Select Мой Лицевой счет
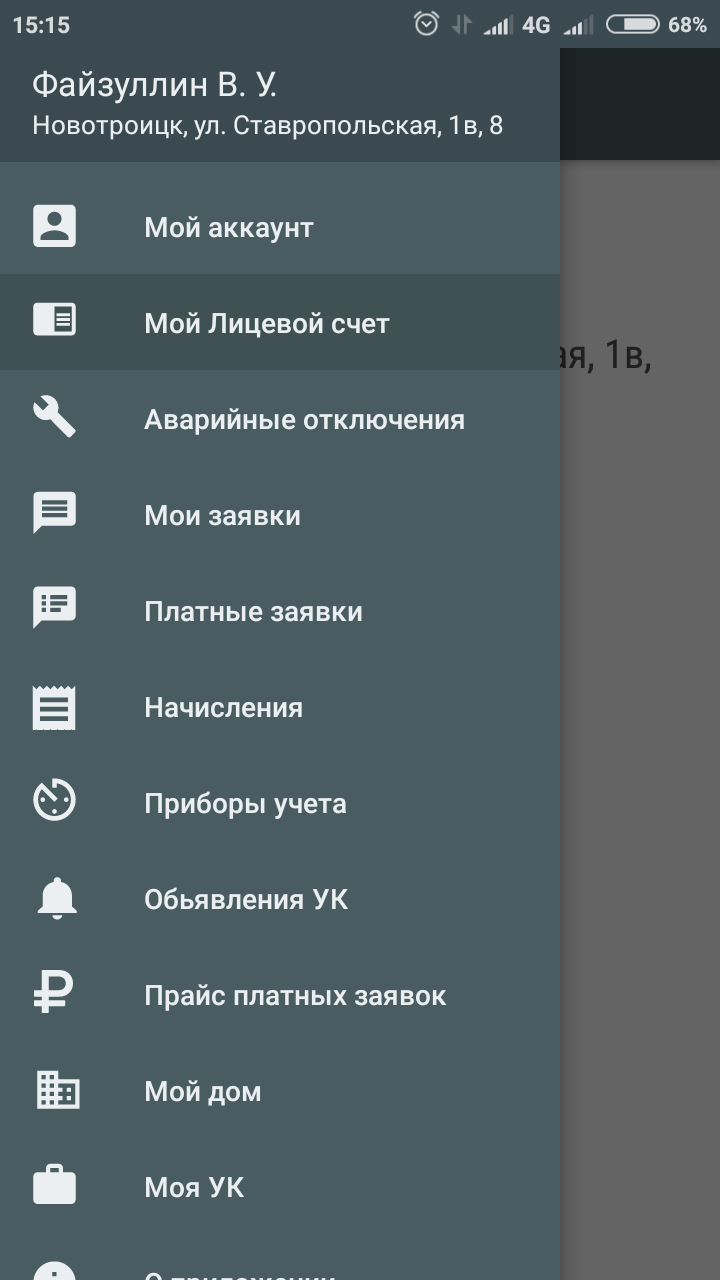 tap(280, 323)
